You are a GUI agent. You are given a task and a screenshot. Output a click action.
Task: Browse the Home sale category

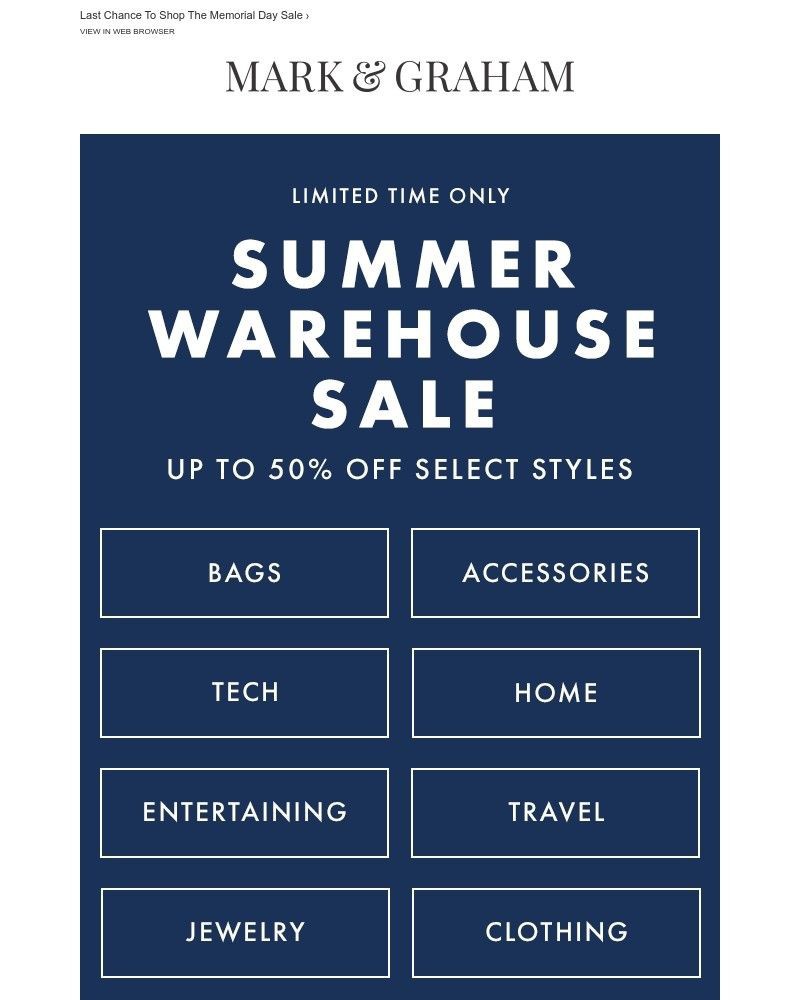555,693
